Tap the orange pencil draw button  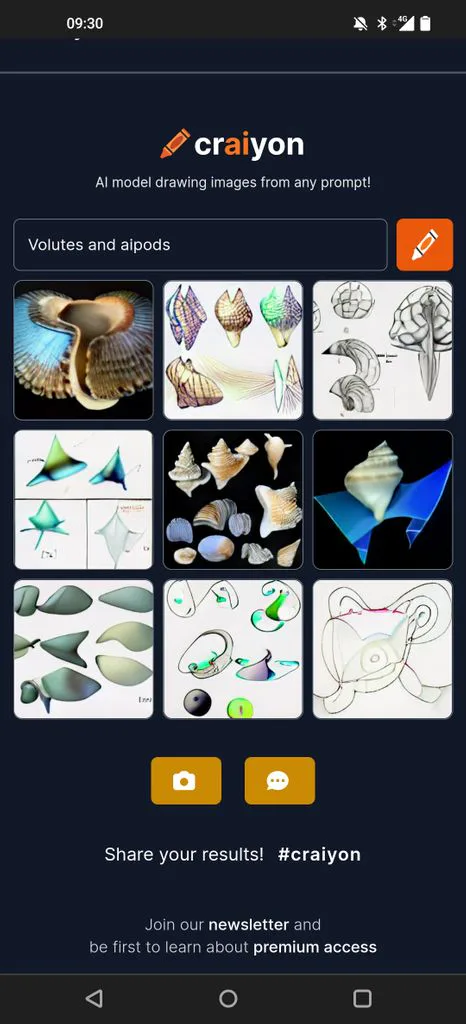(425, 245)
